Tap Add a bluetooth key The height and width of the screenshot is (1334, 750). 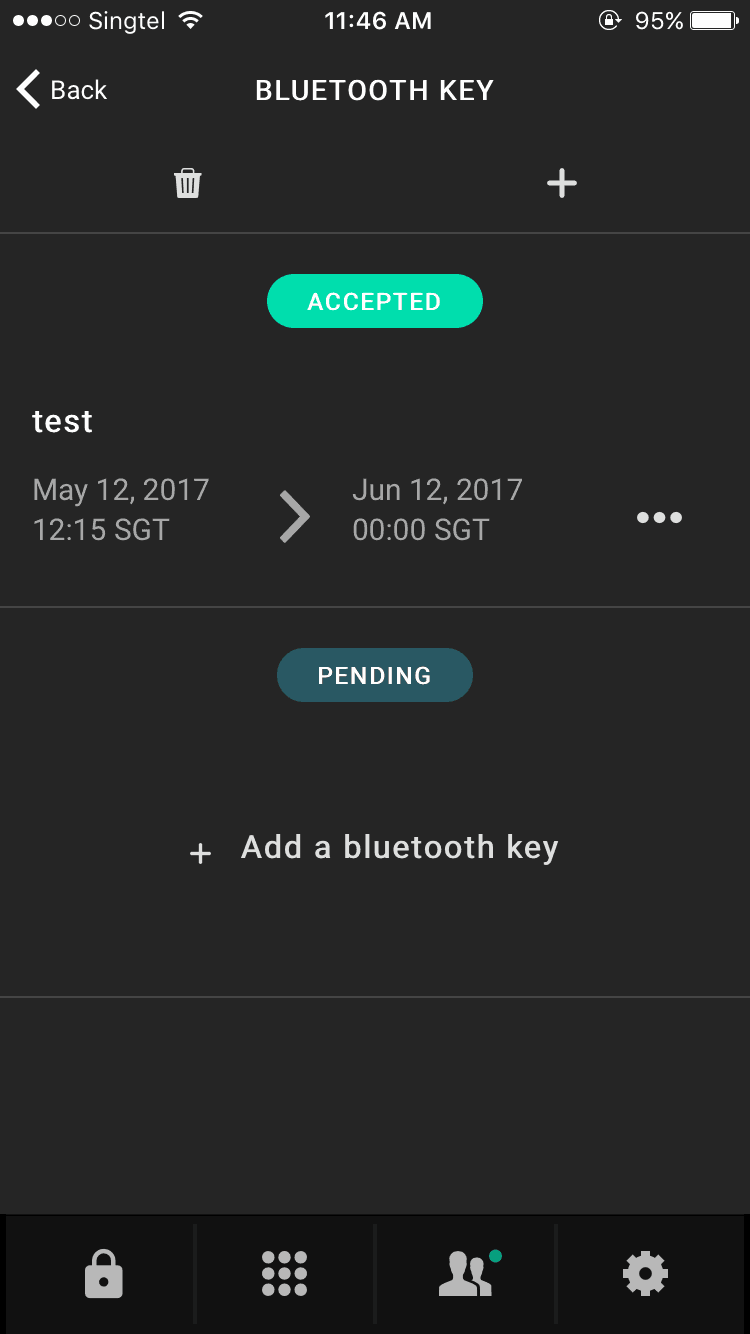pyautogui.click(x=375, y=848)
